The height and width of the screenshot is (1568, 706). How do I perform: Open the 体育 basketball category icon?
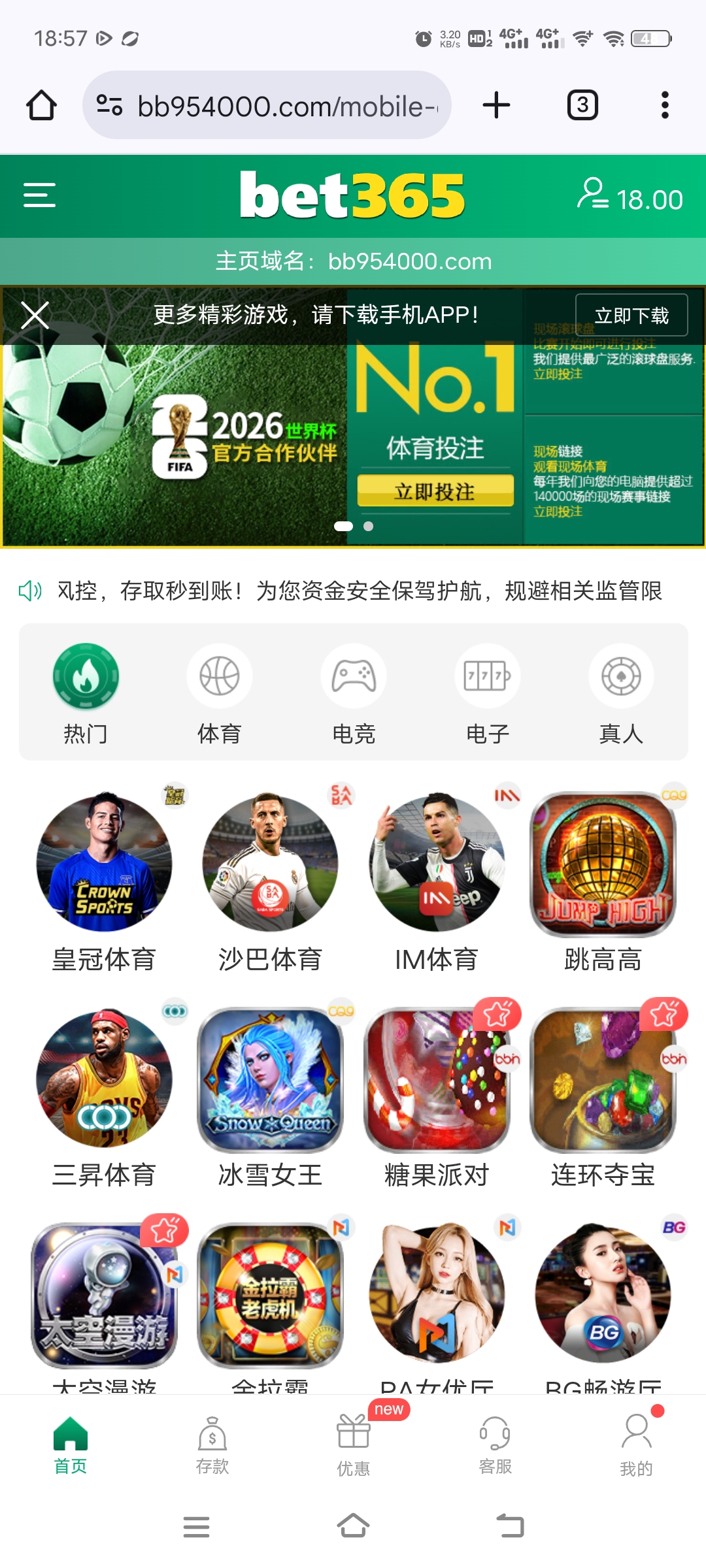pos(219,677)
